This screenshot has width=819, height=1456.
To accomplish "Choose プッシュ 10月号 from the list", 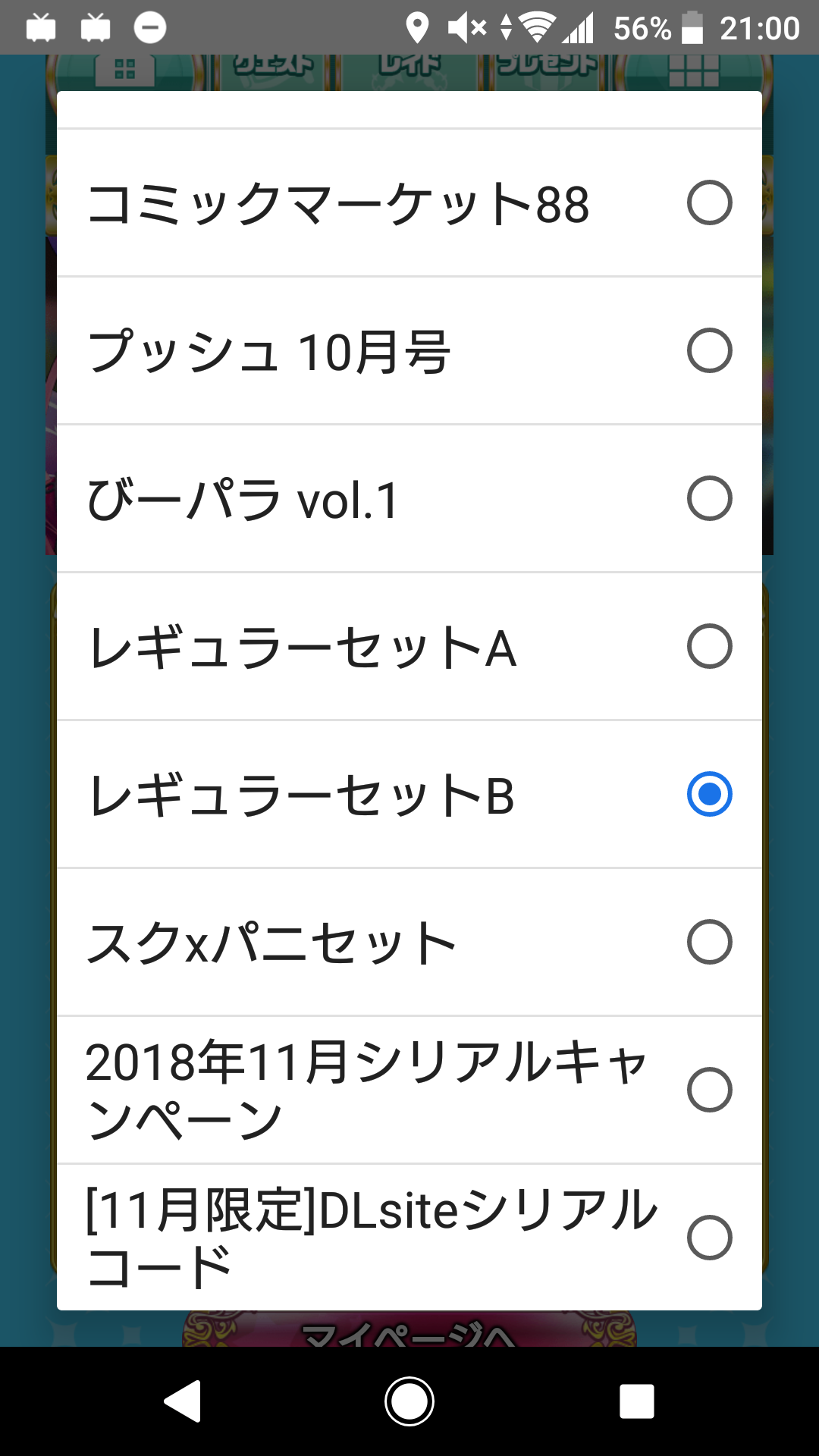I will tap(409, 351).
